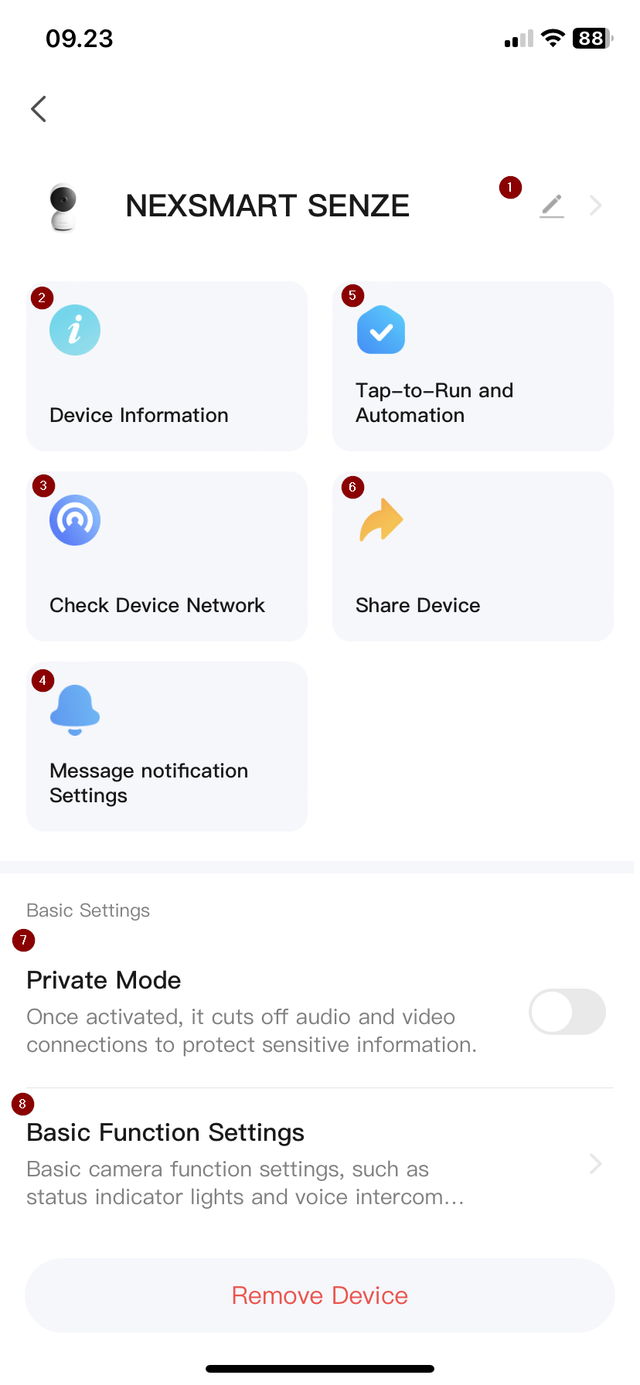This screenshot has height=1385, width=640.
Task: Check Device Network
Action: 167,556
